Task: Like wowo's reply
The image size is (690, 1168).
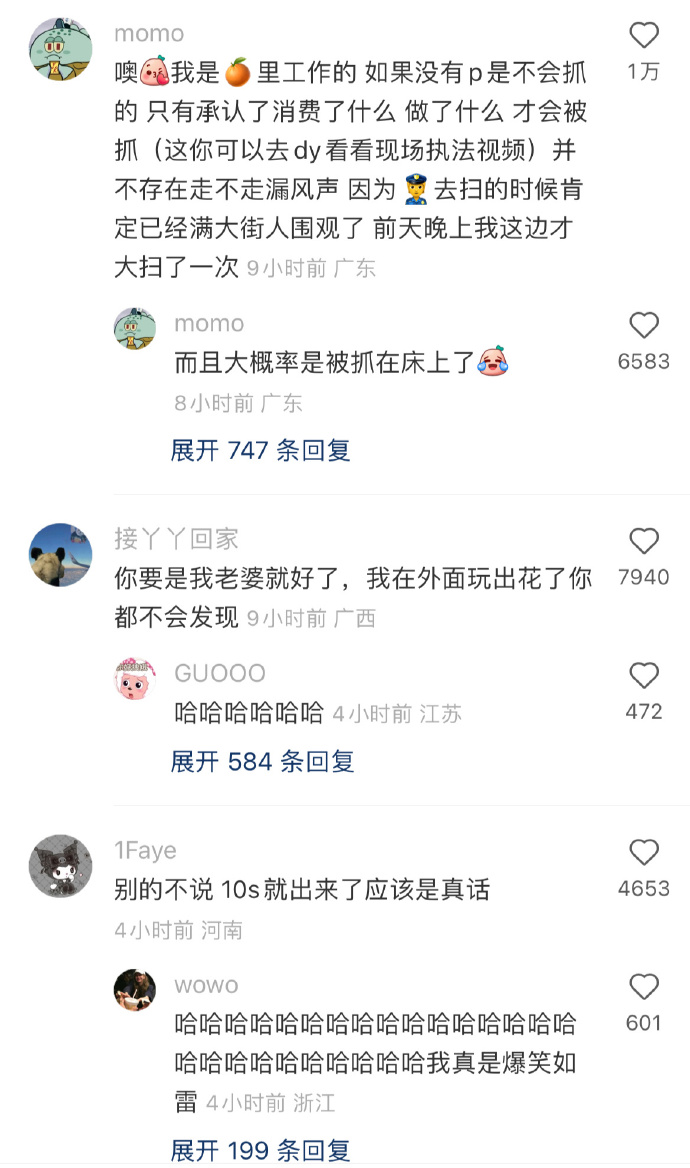Action: (644, 988)
